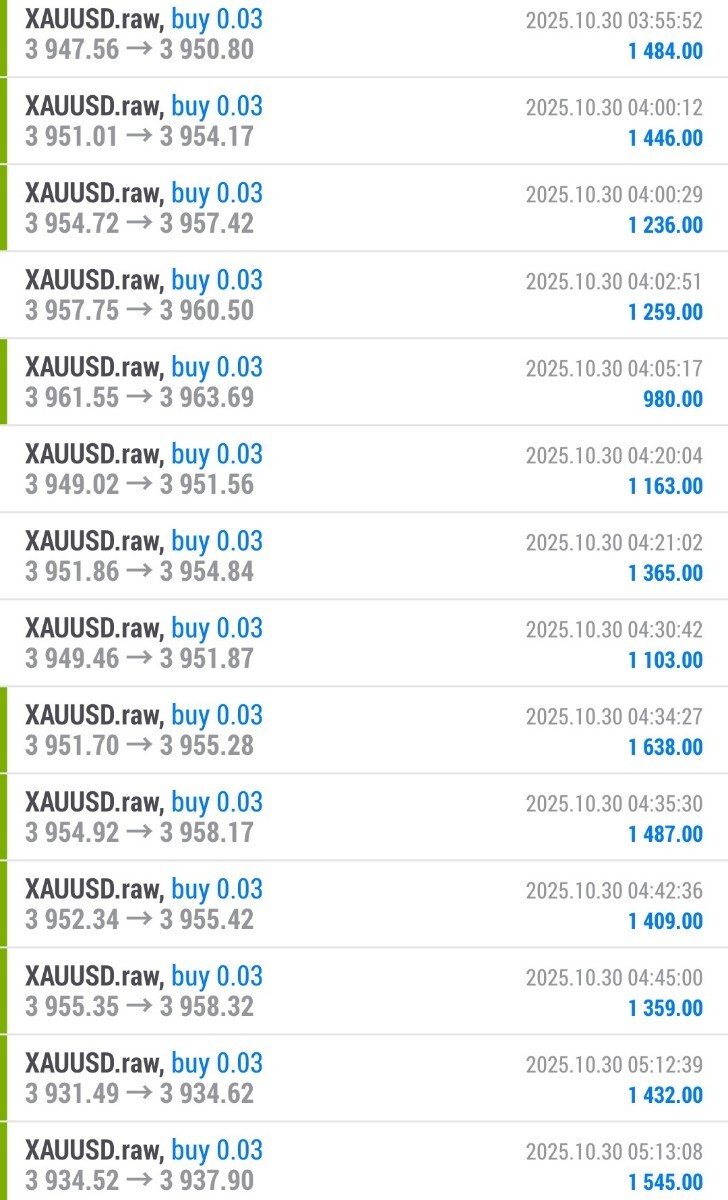Image resolution: width=728 pixels, height=1200 pixels.
Task: Show details of the 04:42:36 trade
Action: (364, 904)
